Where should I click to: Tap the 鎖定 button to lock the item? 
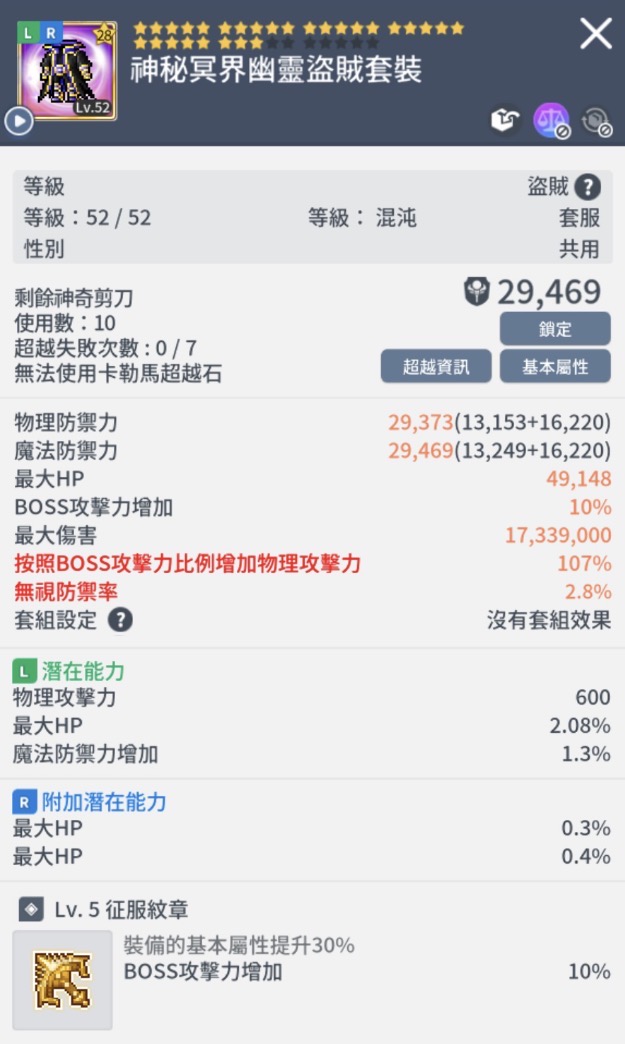click(x=555, y=329)
